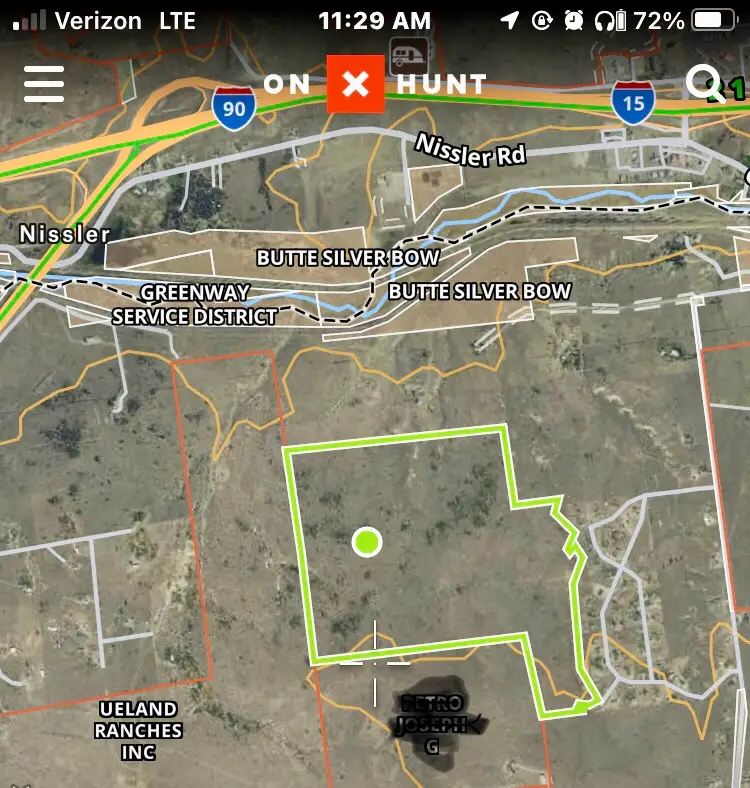Open search with the magnifier icon

pyautogui.click(x=704, y=85)
